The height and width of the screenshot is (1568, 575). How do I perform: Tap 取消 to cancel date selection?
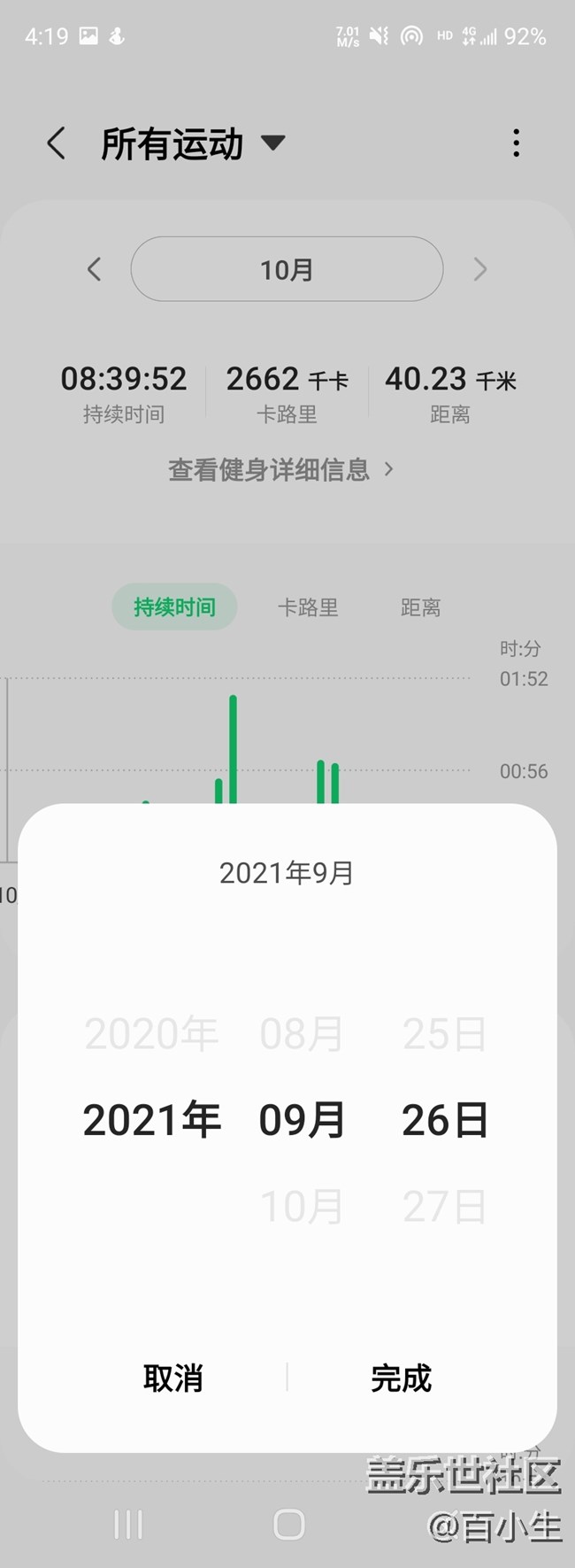click(173, 1378)
